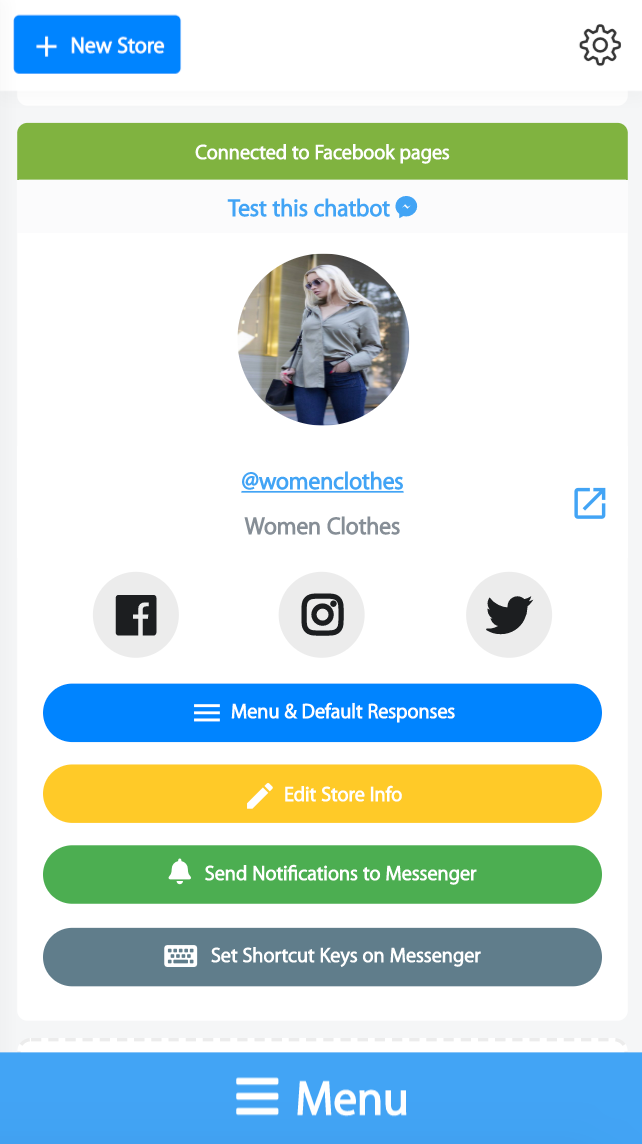Viewport: 642px width, 1144px height.
Task: Open the settings gear
Action: 600,45
